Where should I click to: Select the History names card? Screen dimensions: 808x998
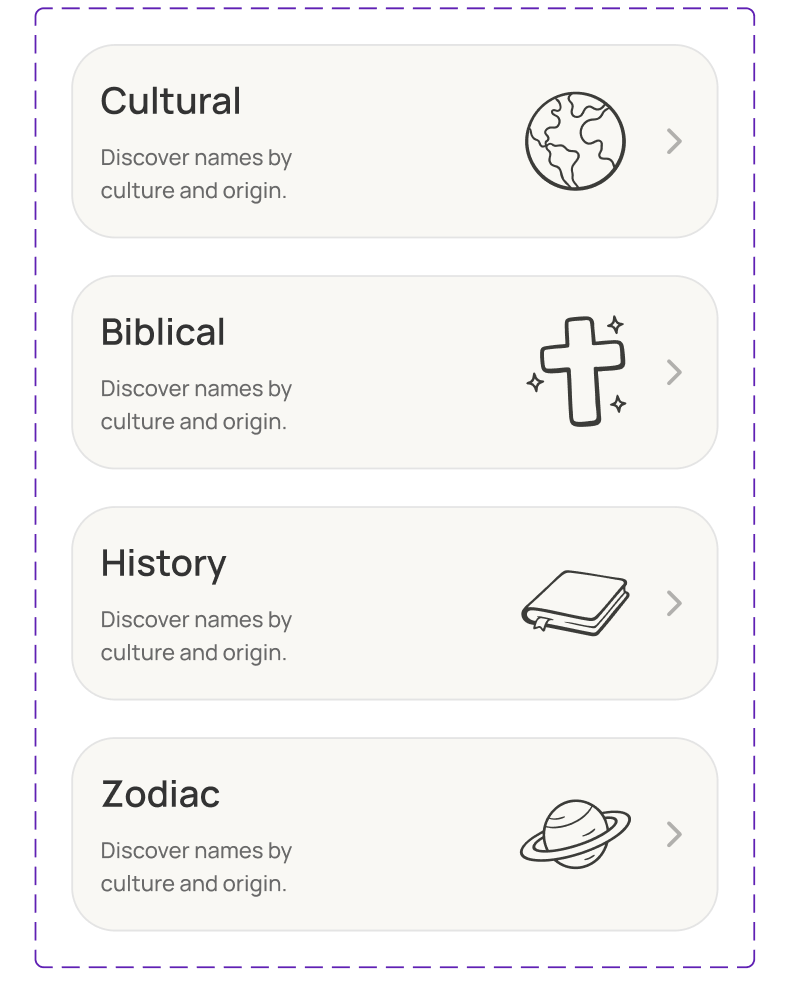394,603
